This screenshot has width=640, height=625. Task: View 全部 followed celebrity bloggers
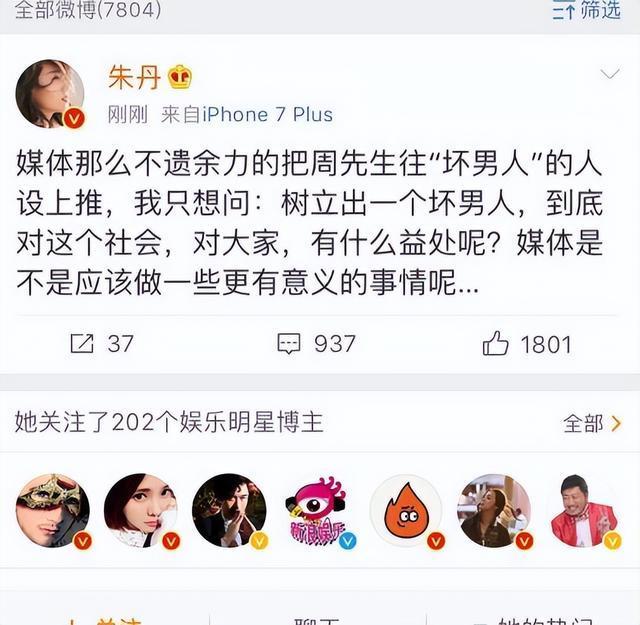591,423
